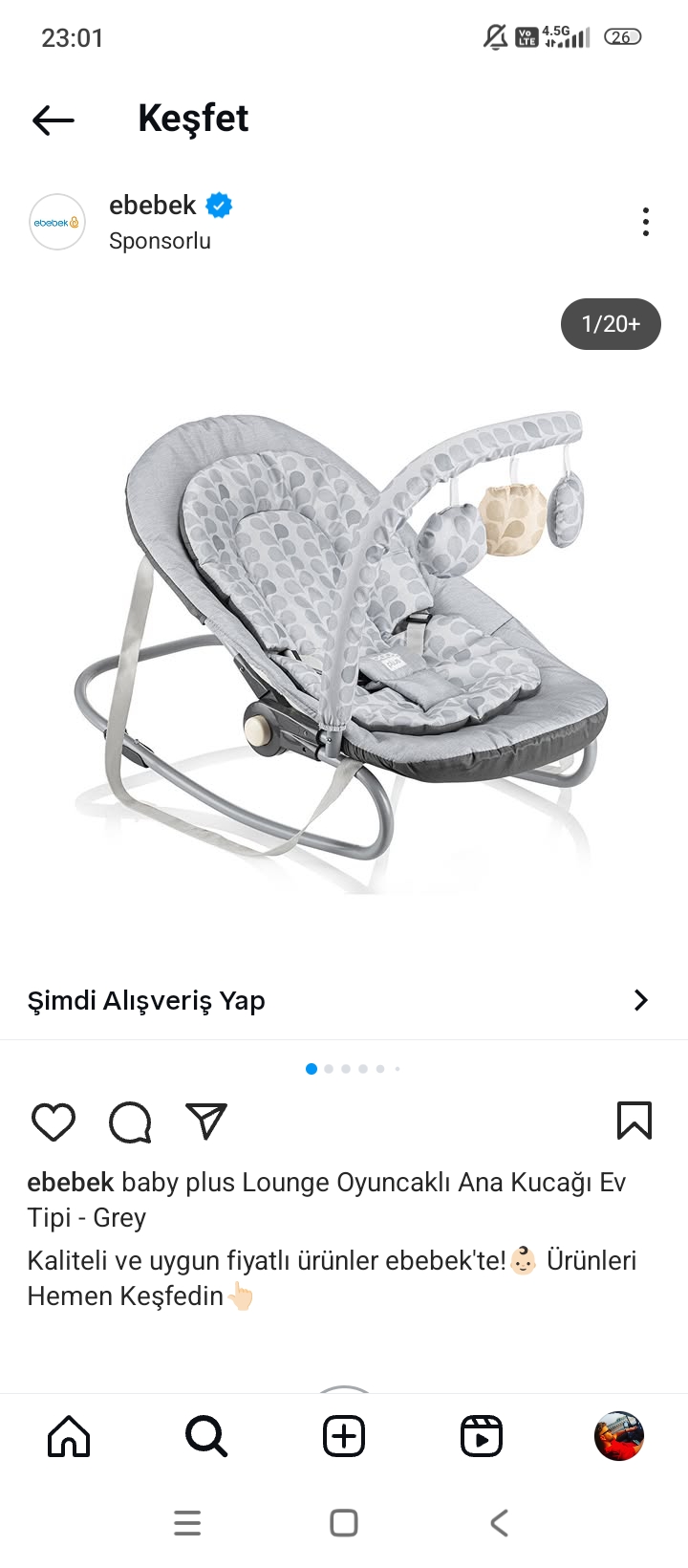
Task: Like the ebebek post
Action: (x=54, y=1122)
